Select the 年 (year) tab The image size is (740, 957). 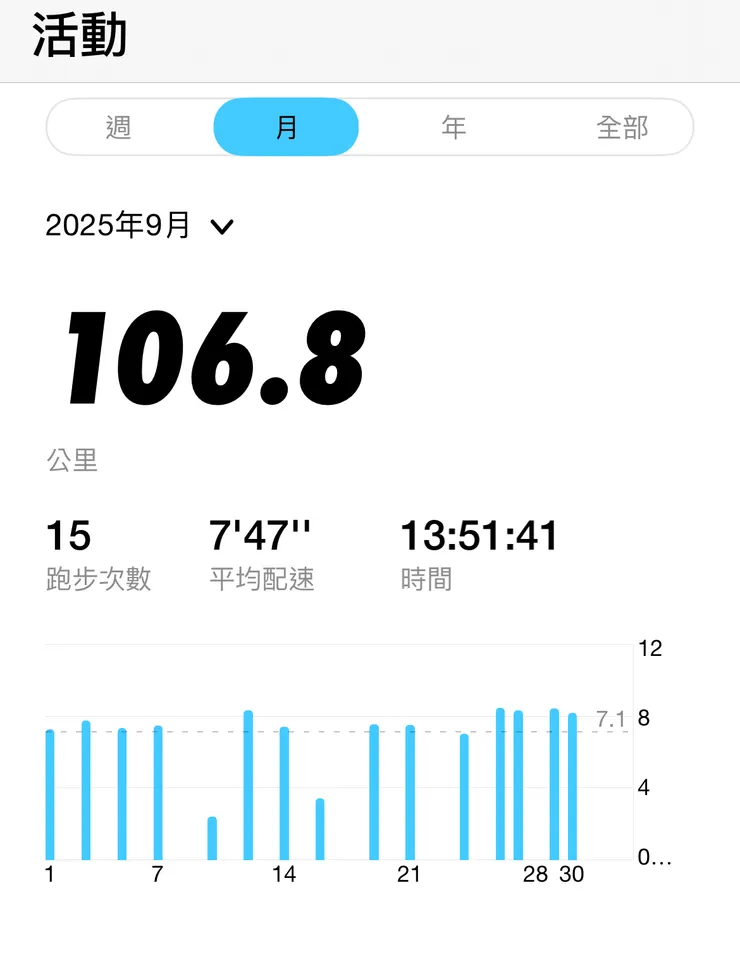click(x=453, y=127)
